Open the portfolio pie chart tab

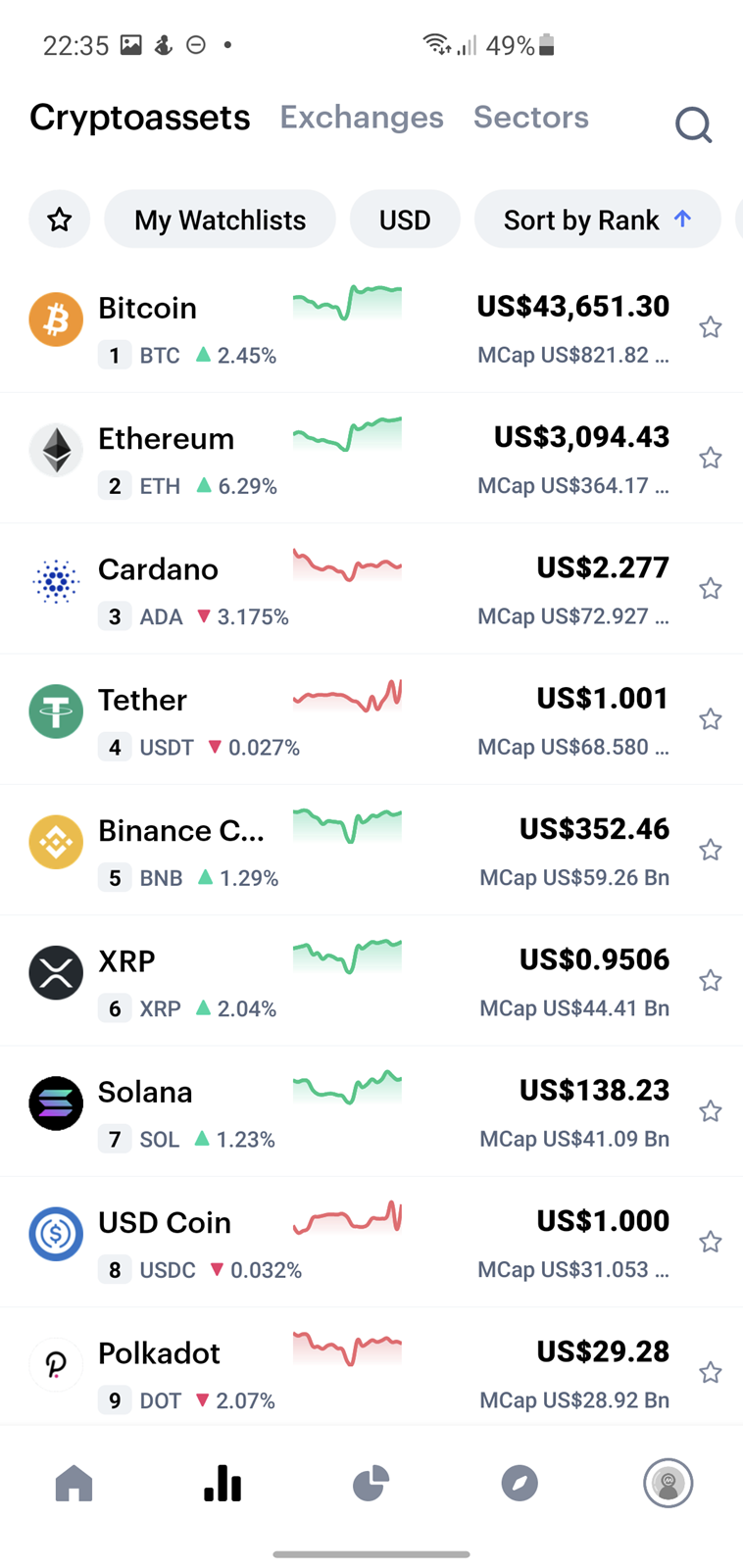click(371, 1484)
